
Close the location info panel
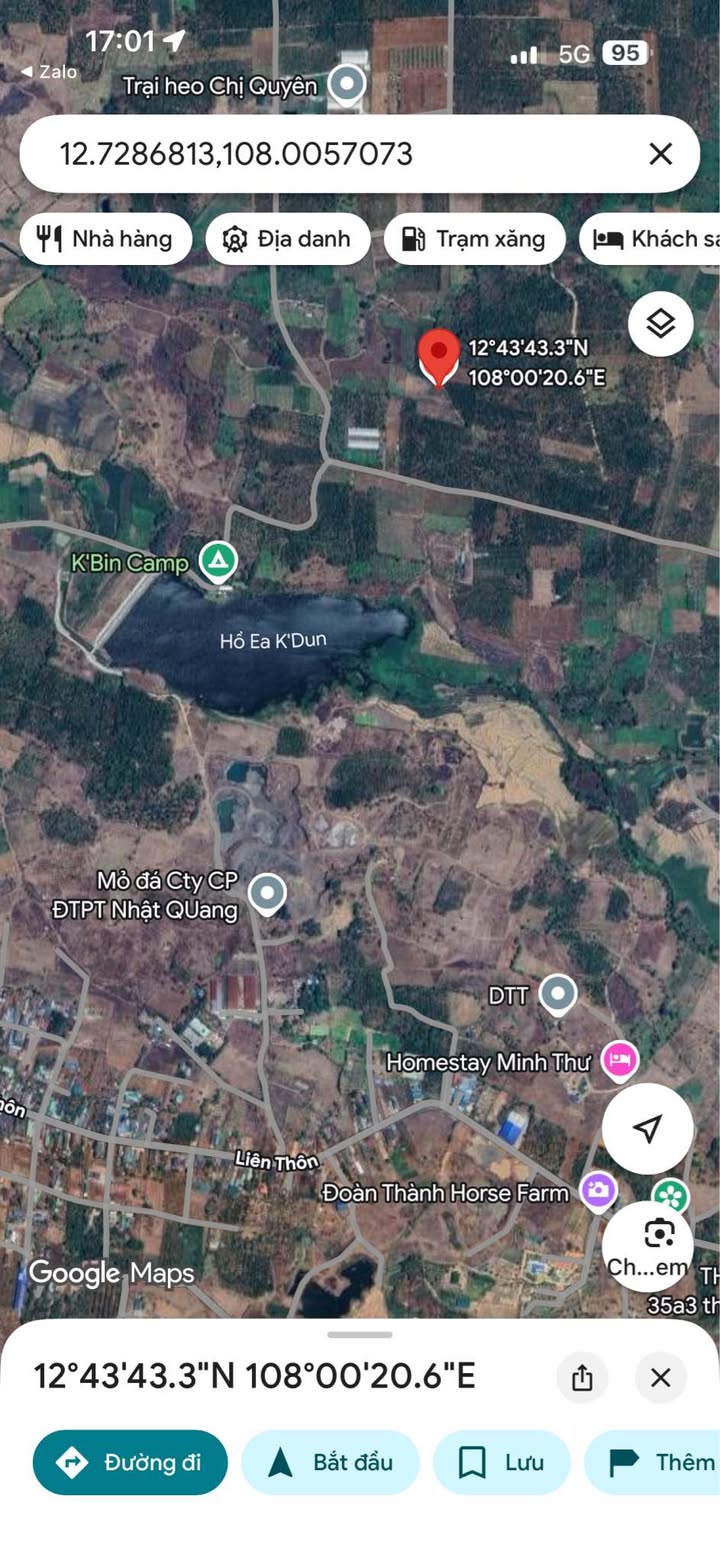(x=660, y=1378)
